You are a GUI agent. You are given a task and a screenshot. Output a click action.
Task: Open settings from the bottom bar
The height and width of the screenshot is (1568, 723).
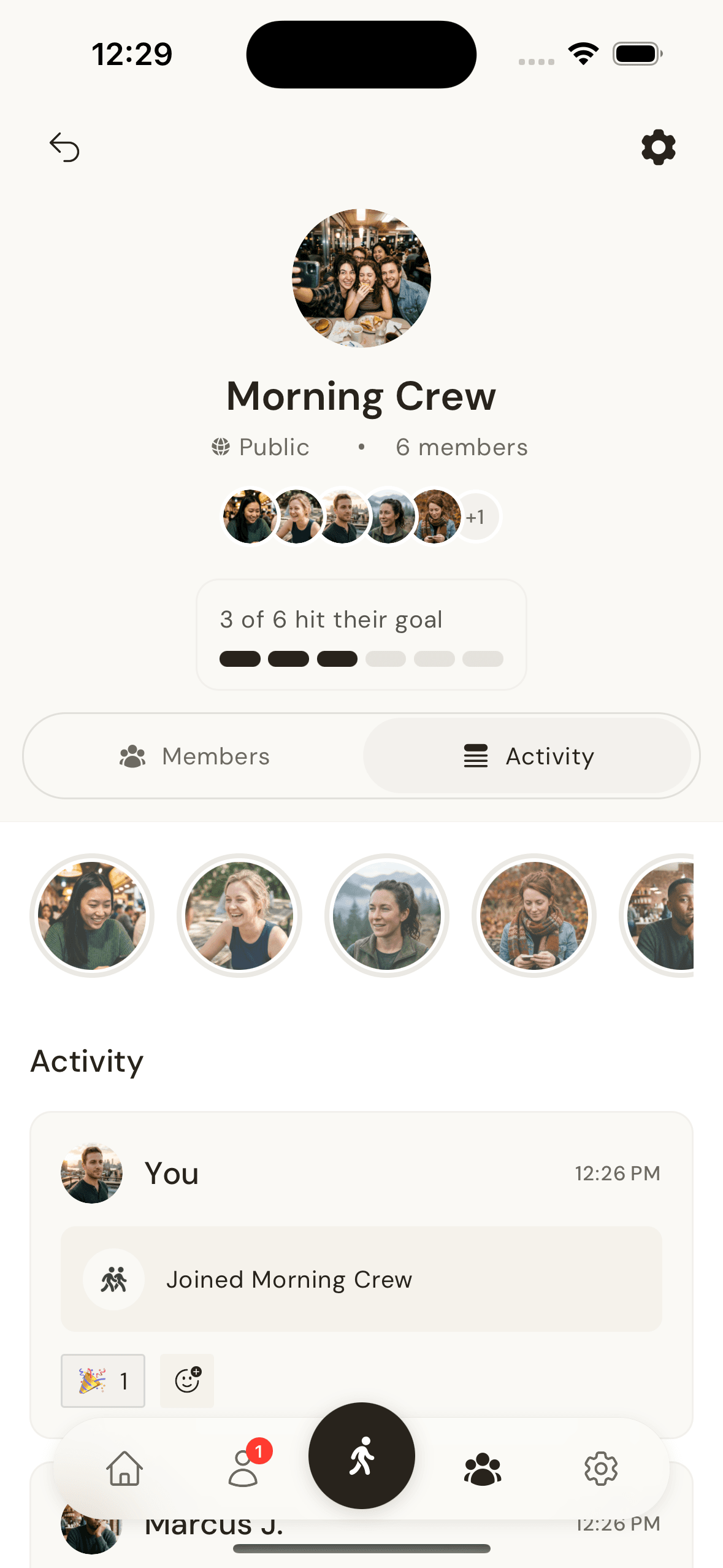coord(601,1468)
